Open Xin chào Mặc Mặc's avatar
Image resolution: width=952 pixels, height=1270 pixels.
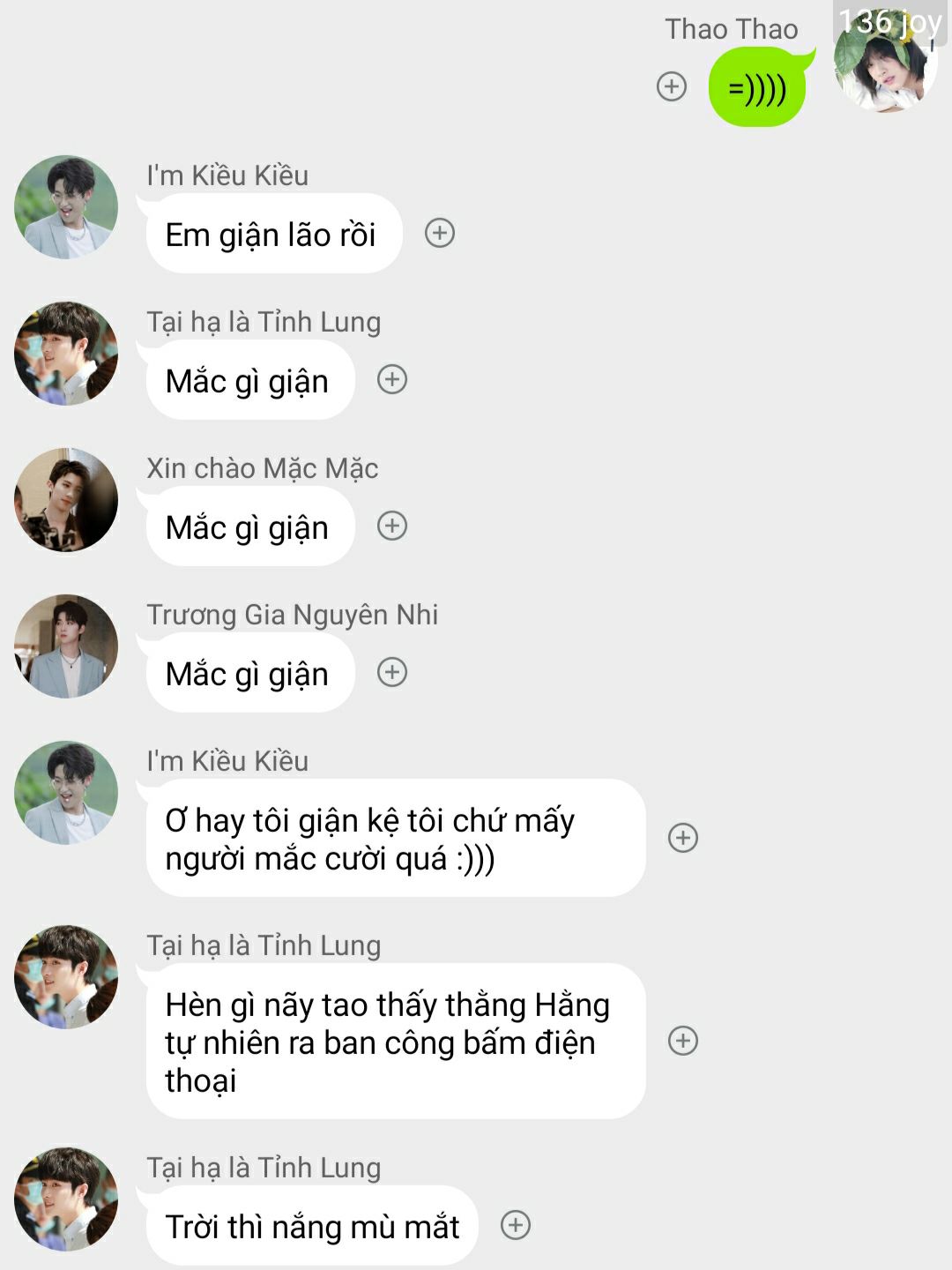click(x=66, y=499)
